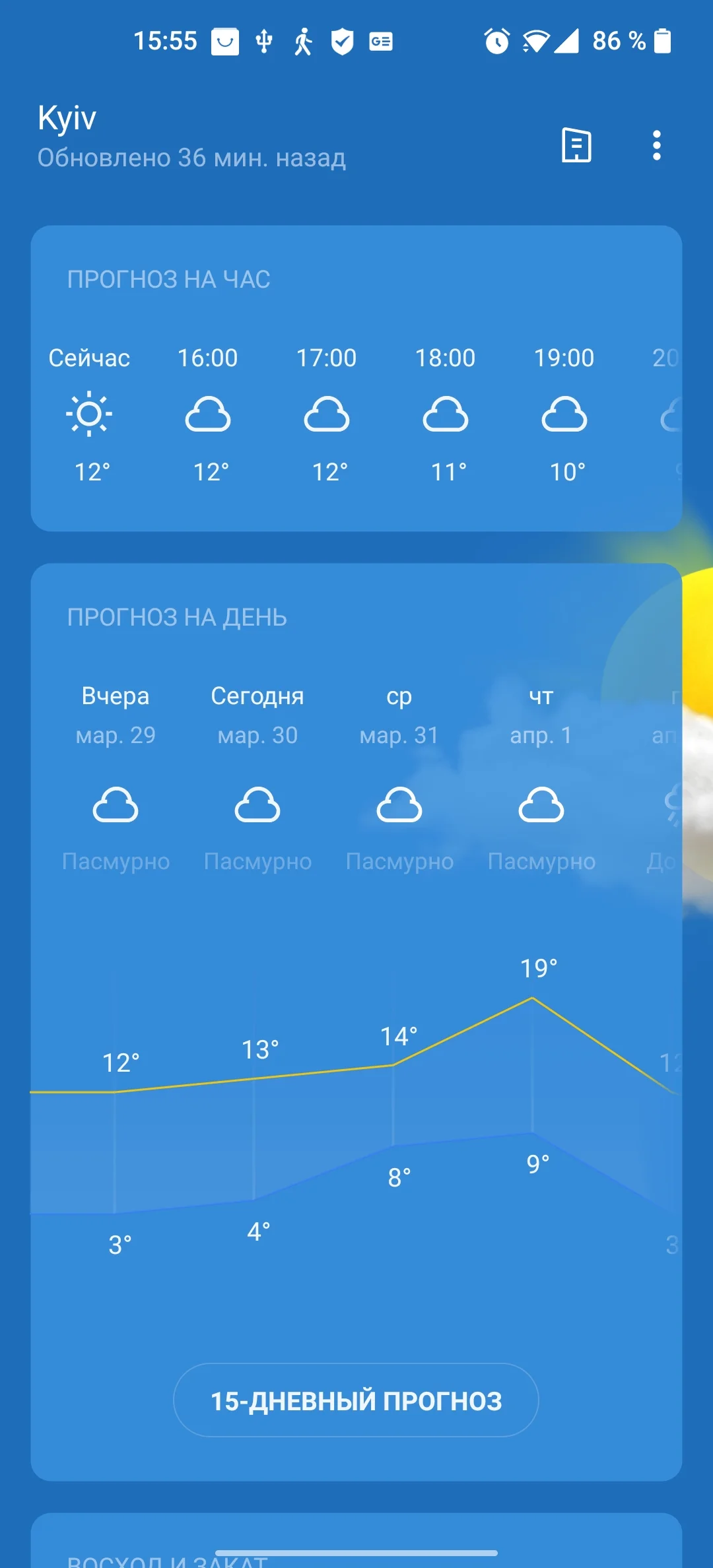
Task: Select the Wi-Fi icon in the status bar
Action: [x=536, y=41]
